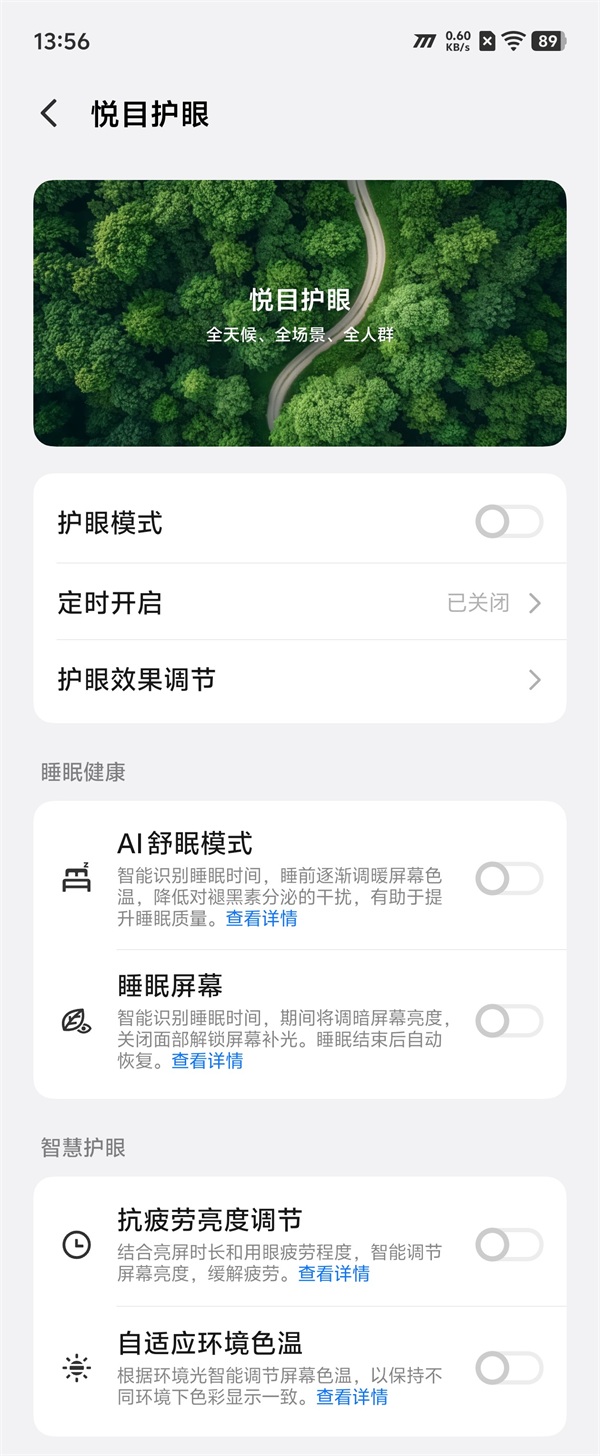Enable 睡眠屏幕 toggle

pos(509,1021)
